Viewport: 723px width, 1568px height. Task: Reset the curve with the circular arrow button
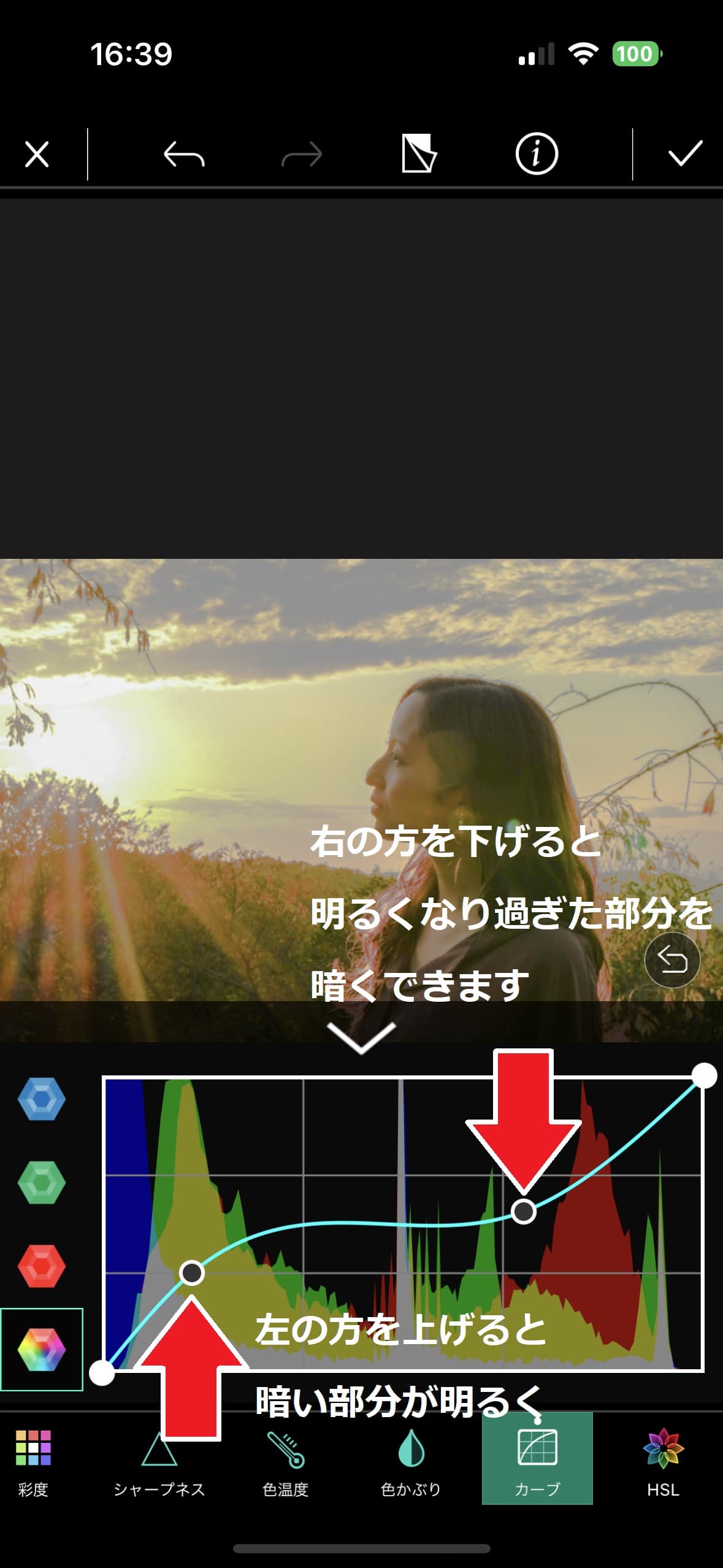coord(672,960)
